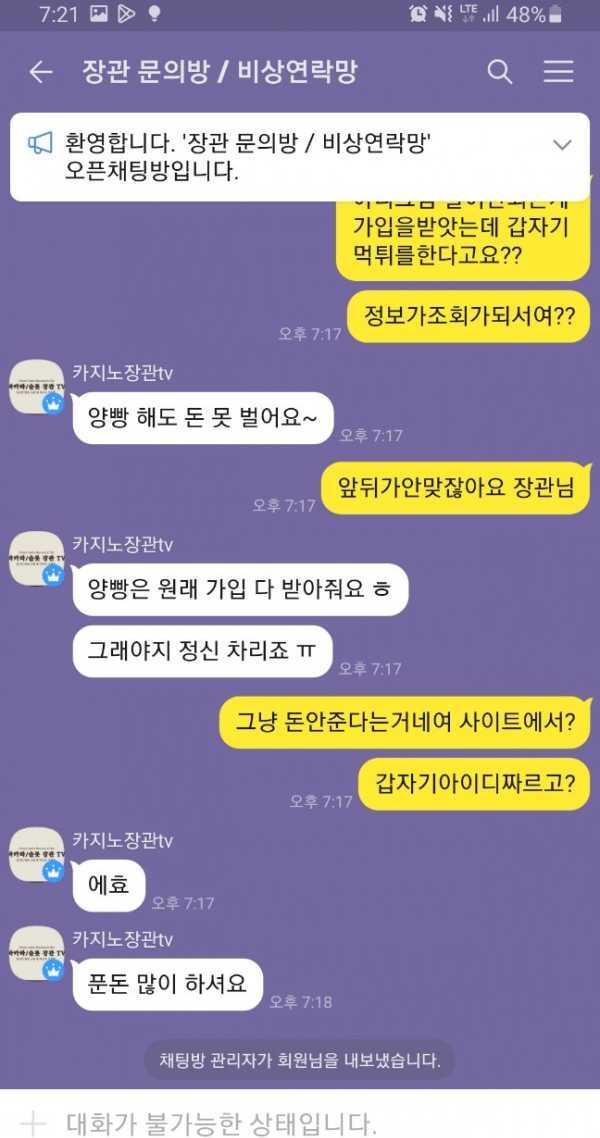The height and width of the screenshot is (1138, 600).
Task: Search within this chat room
Action: point(499,72)
